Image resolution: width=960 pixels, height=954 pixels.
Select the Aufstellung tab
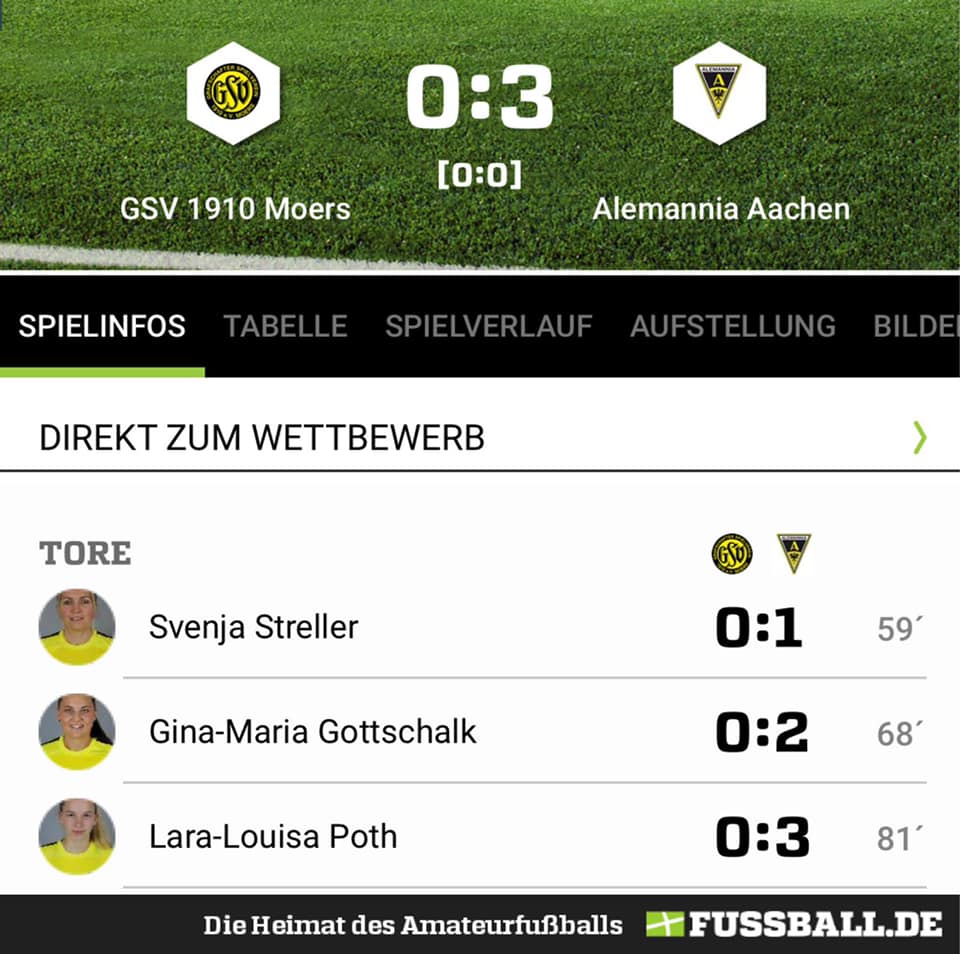(733, 326)
